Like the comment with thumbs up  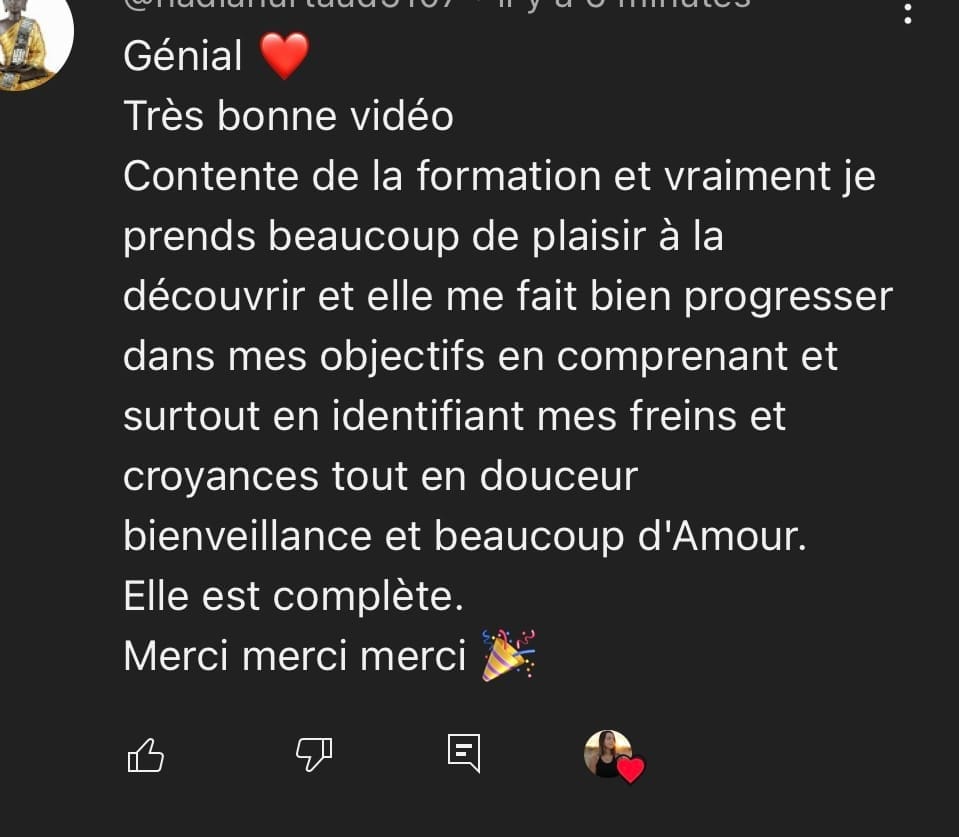click(x=146, y=755)
